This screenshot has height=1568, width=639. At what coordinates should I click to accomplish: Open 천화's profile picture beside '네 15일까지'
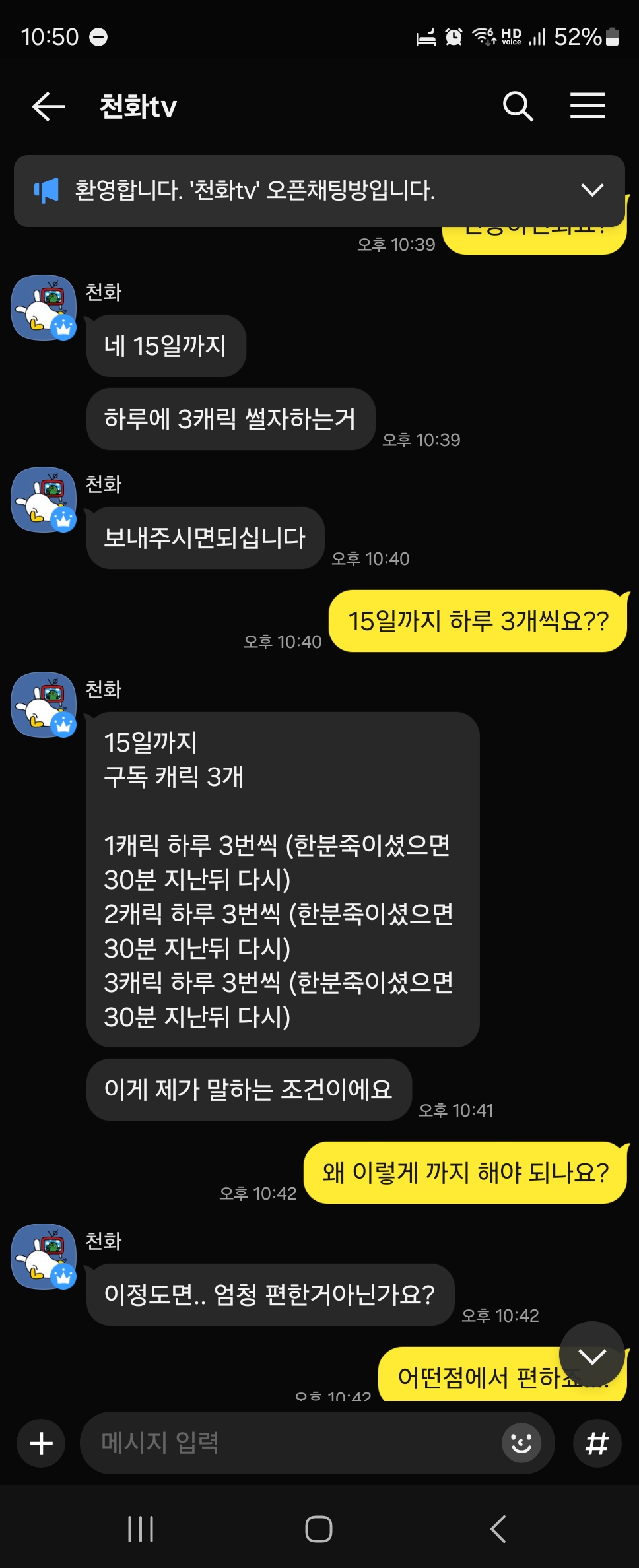tap(44, 308)
